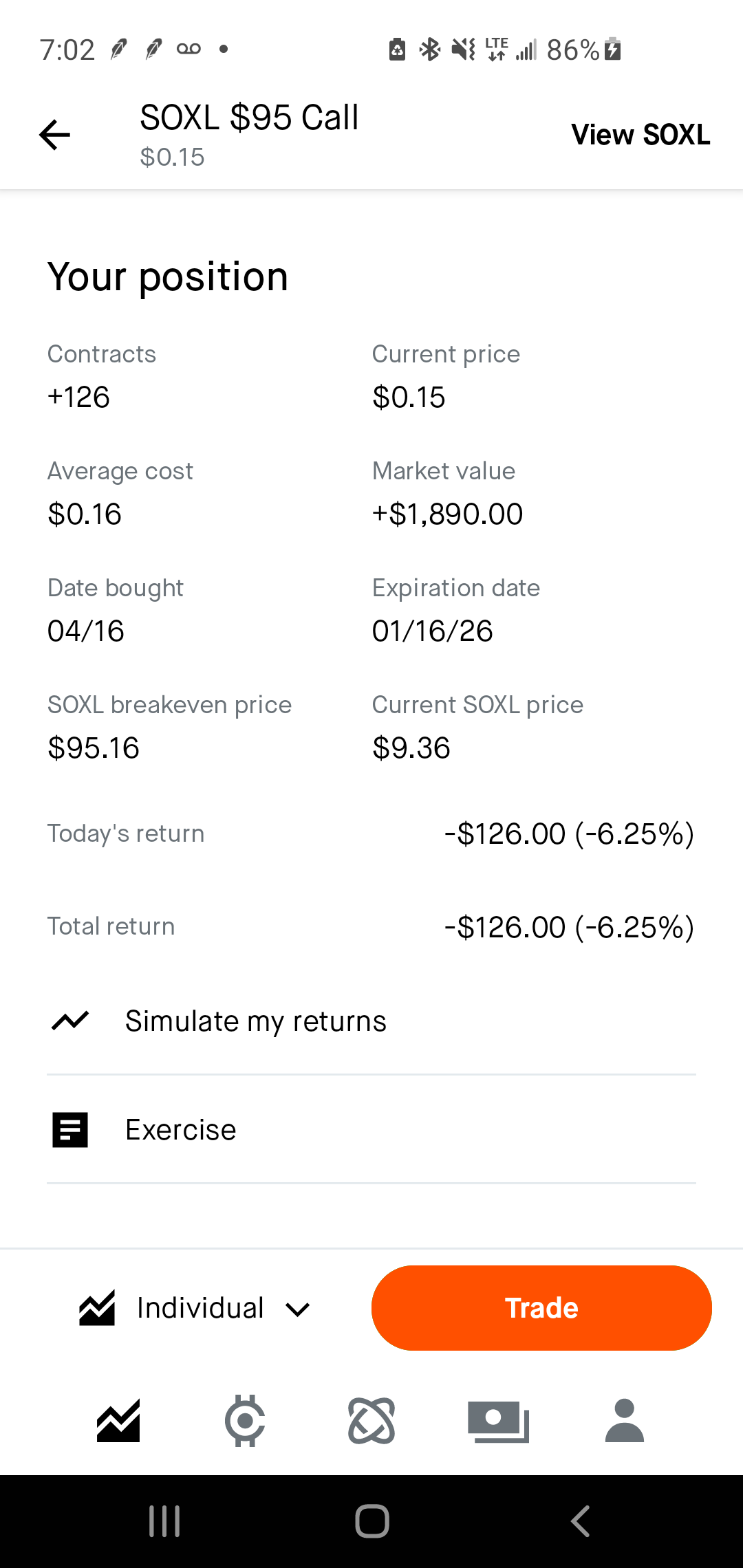Open the browse tab with orbit icon
The width and height of the screenshot is (743, 1568).
371,1421
